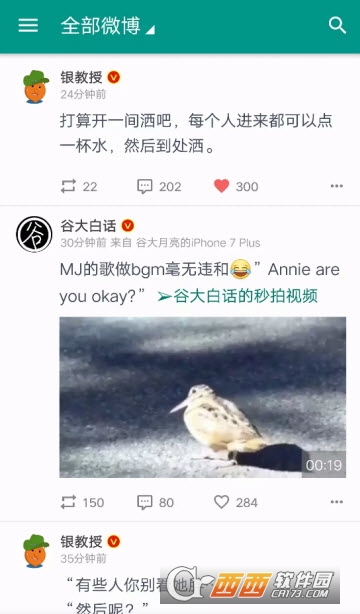Screen dimensions: 360x614
Task: Open overflow menu on 谷大白话's post
Action: coord(336,502)
